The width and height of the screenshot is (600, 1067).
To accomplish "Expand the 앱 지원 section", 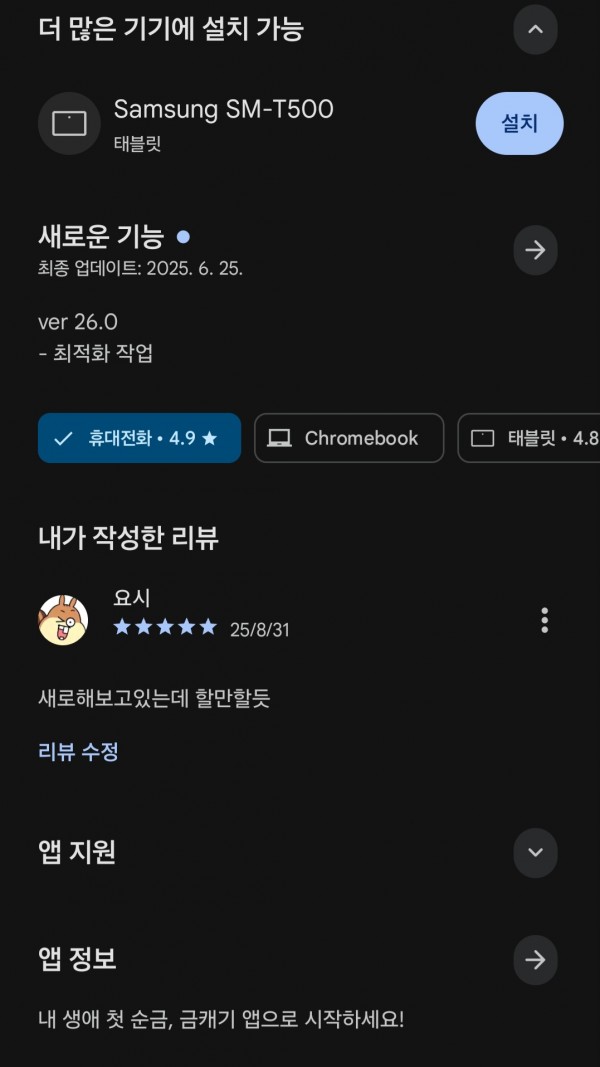I will point(535,853).
